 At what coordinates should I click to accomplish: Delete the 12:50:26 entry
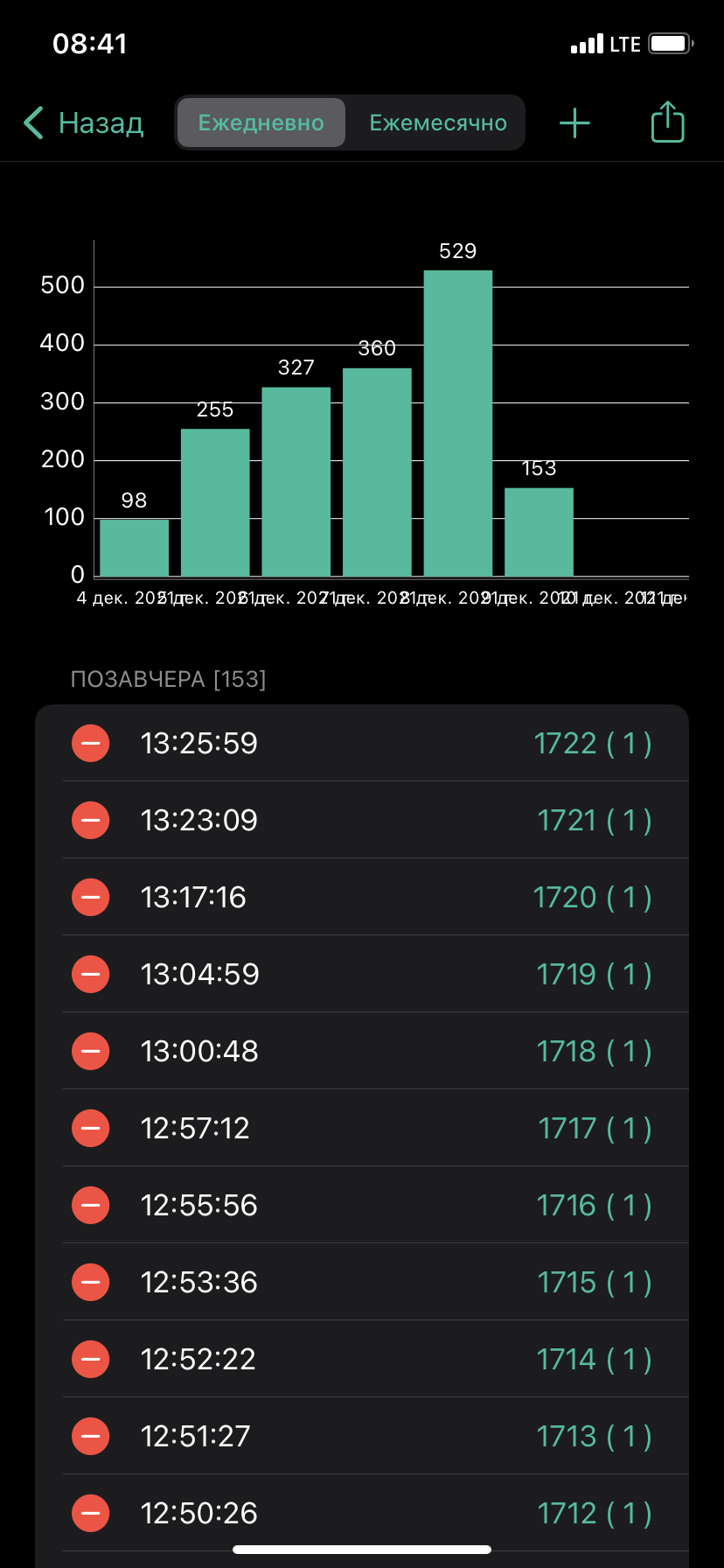coord(90,1514)
